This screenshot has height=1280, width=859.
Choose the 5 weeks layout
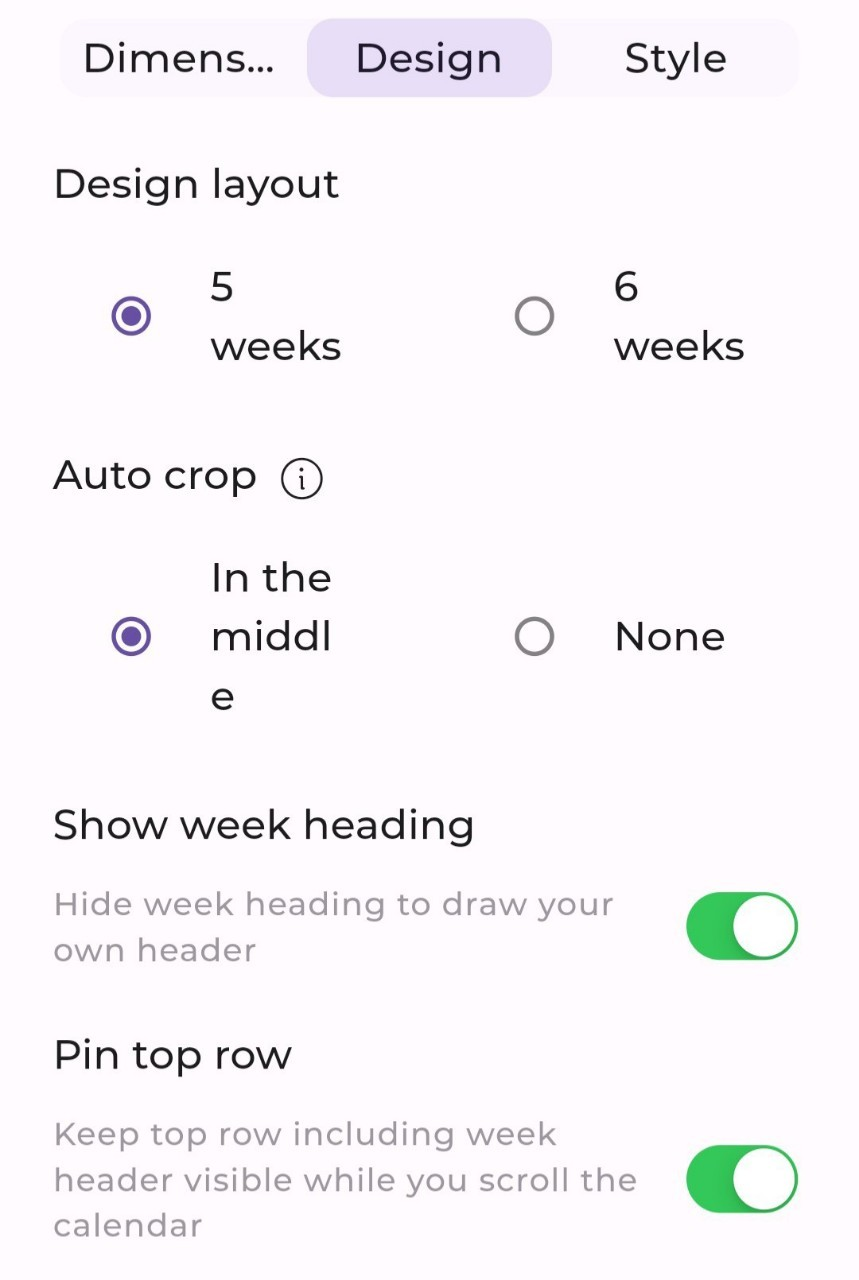click(131, 317)
